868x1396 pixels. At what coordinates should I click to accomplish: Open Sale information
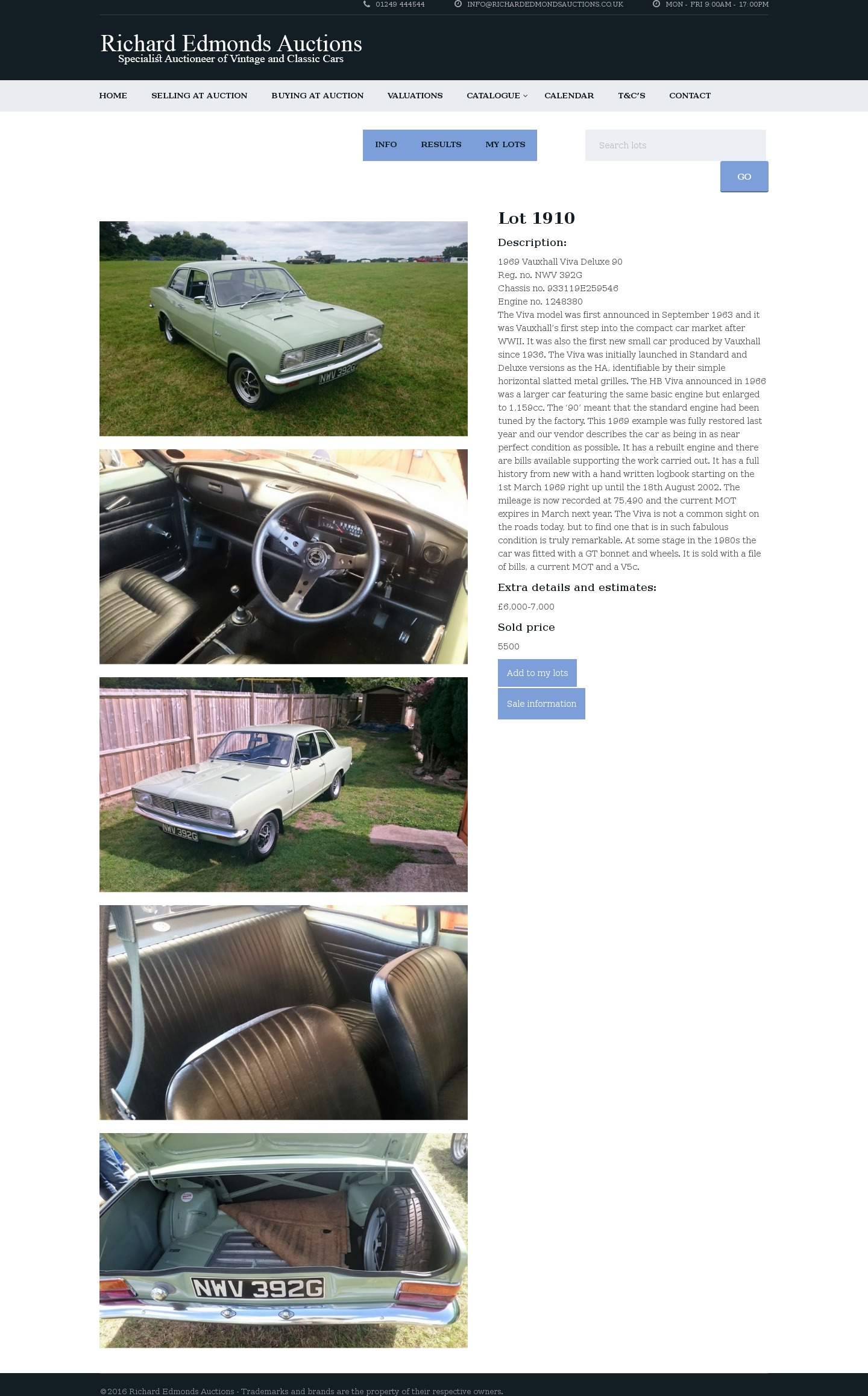click(541, 704)
